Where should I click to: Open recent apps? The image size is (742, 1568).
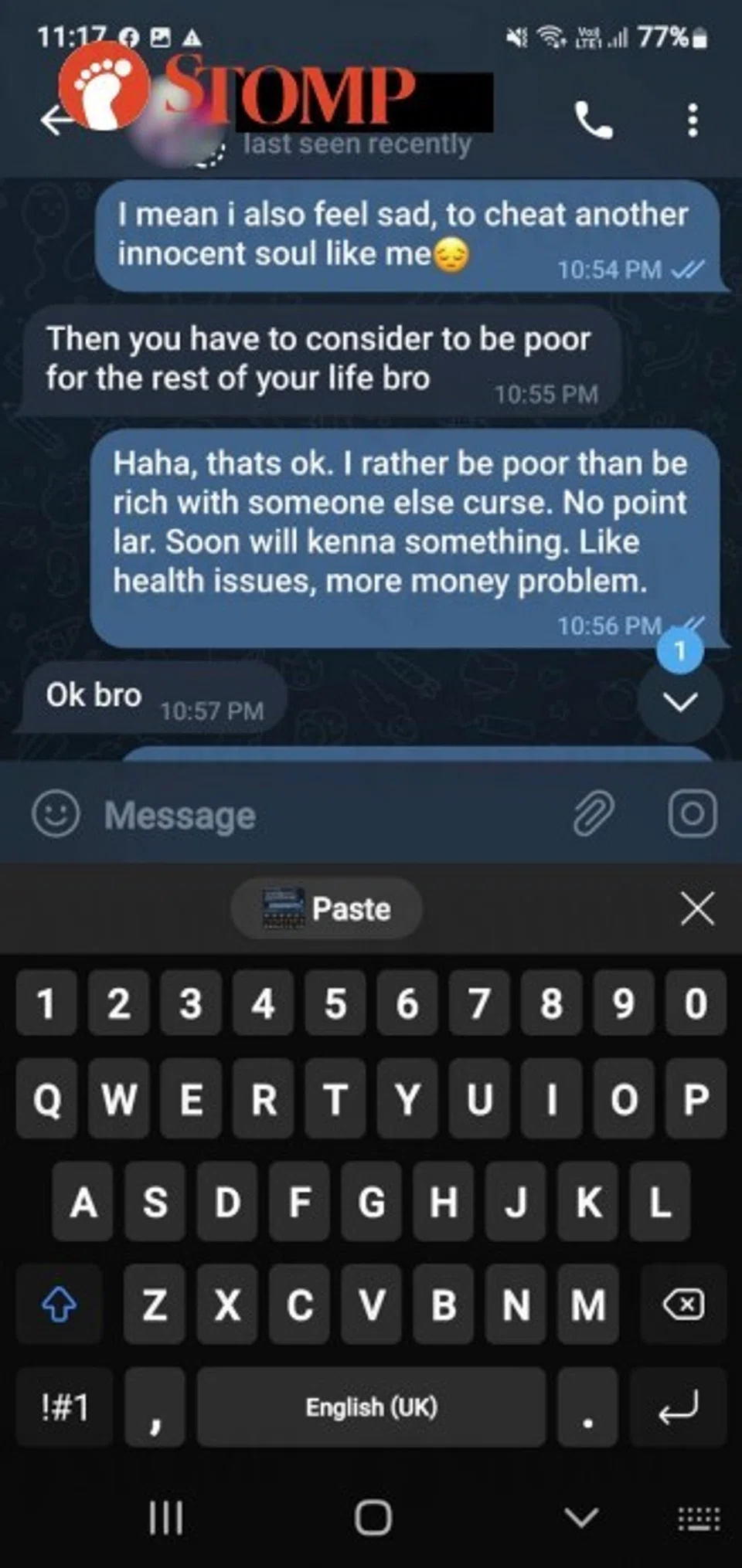165,1517
